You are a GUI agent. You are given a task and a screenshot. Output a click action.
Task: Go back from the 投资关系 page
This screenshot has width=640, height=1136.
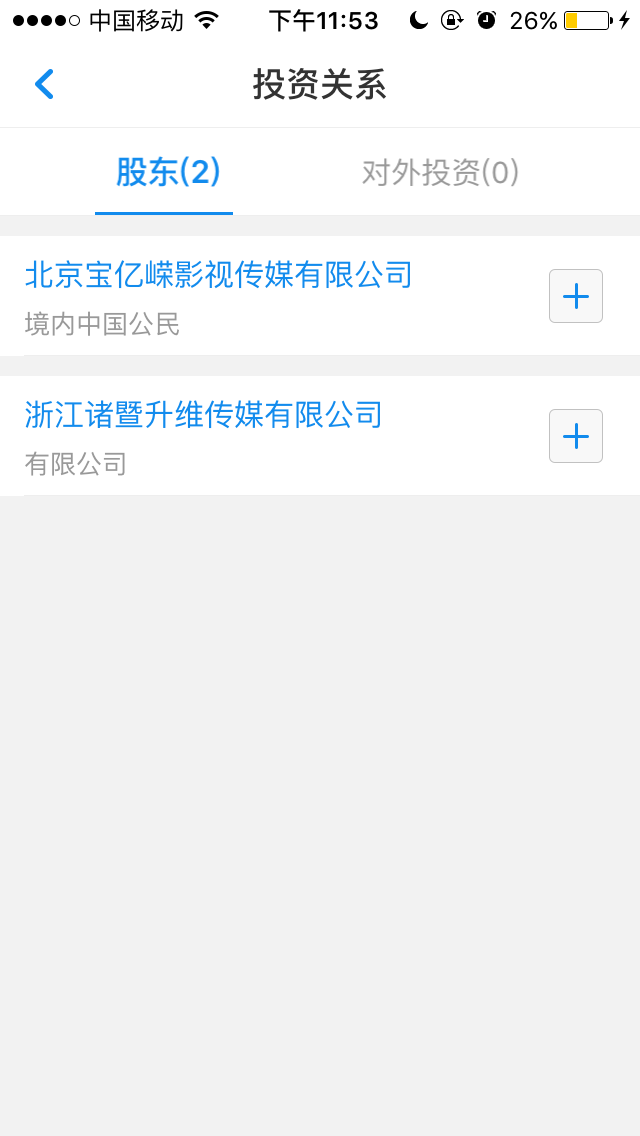[x=44, y=84]
